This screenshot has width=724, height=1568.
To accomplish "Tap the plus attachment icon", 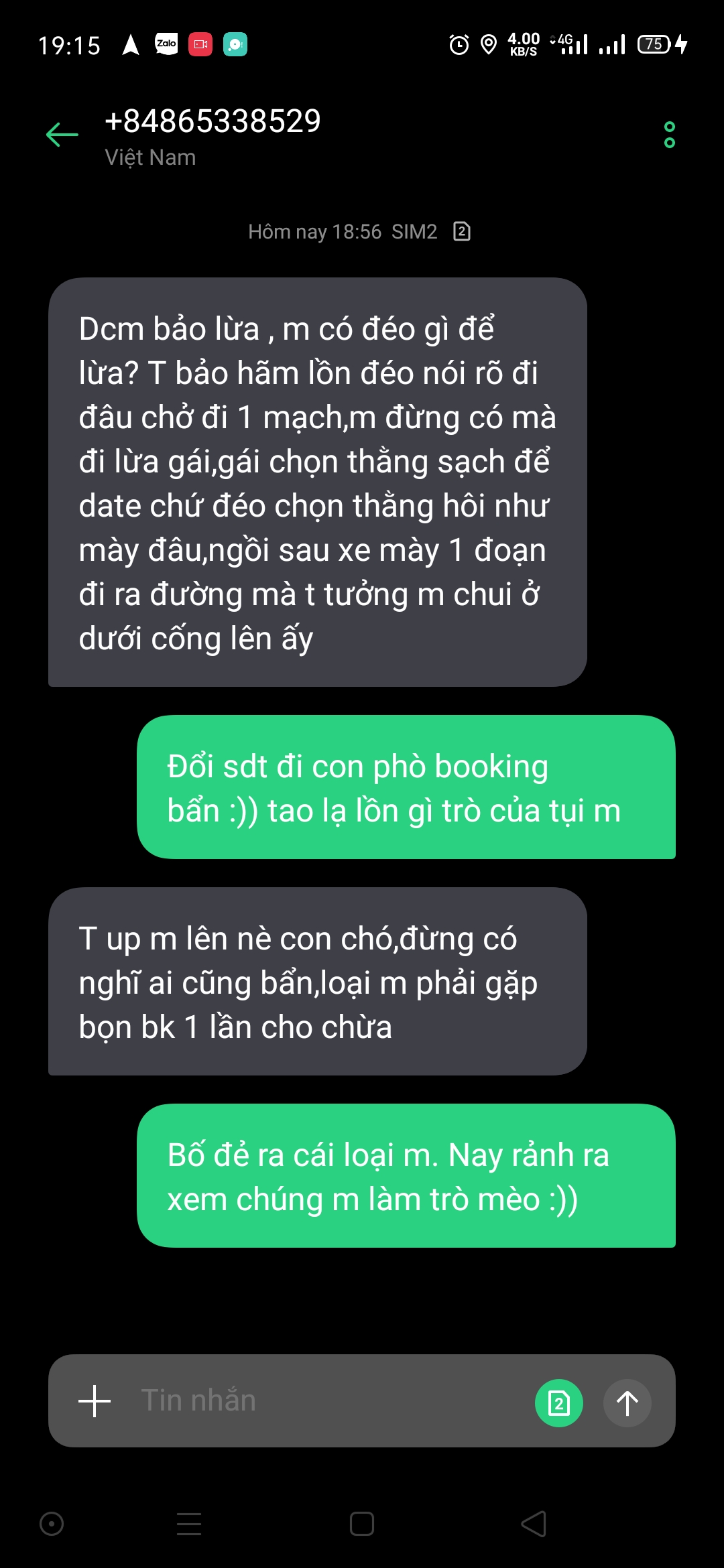I will point(95,1401).
